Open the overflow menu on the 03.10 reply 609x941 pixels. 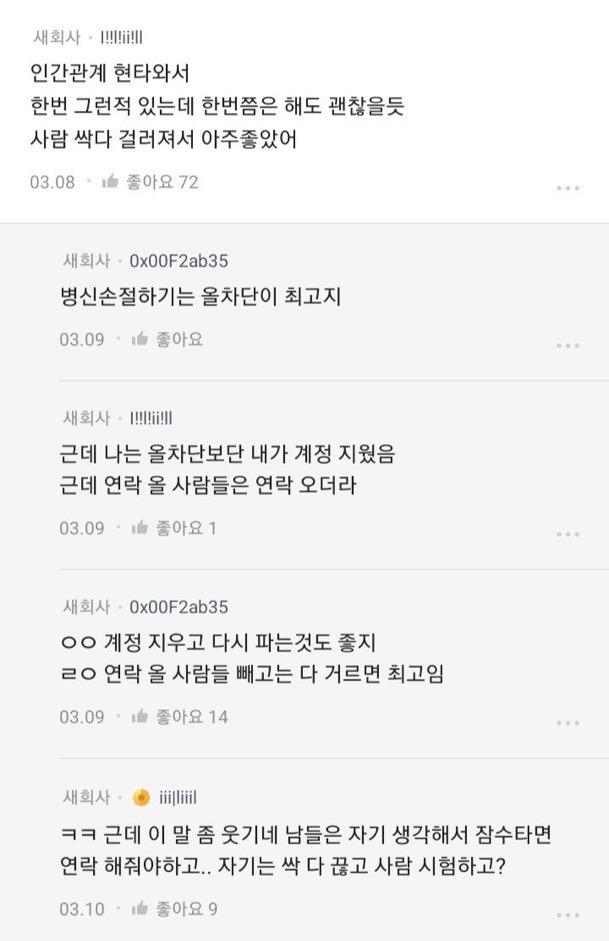click(567, 914)
